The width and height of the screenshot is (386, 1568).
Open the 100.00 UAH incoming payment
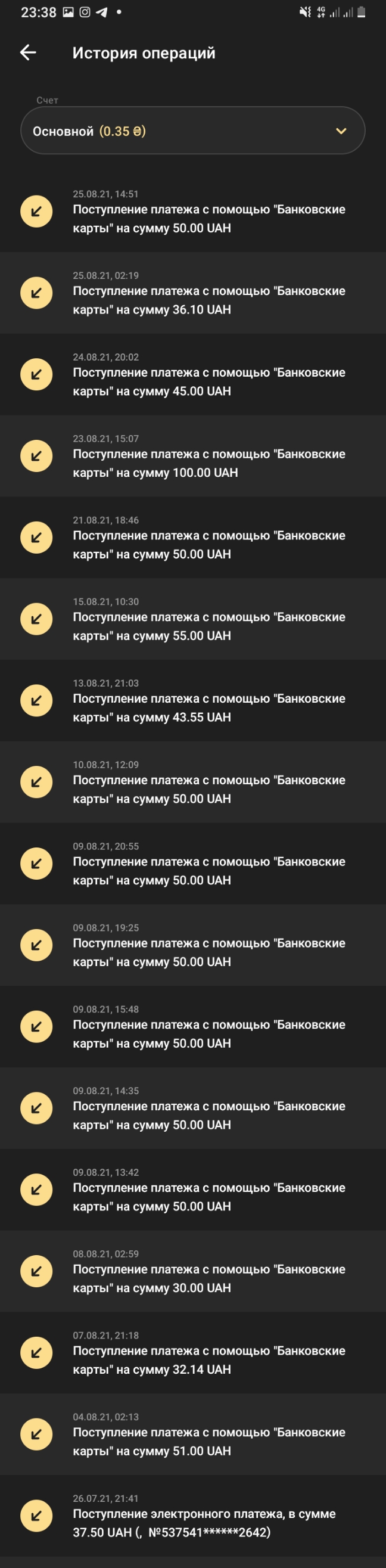click(192, 456)
